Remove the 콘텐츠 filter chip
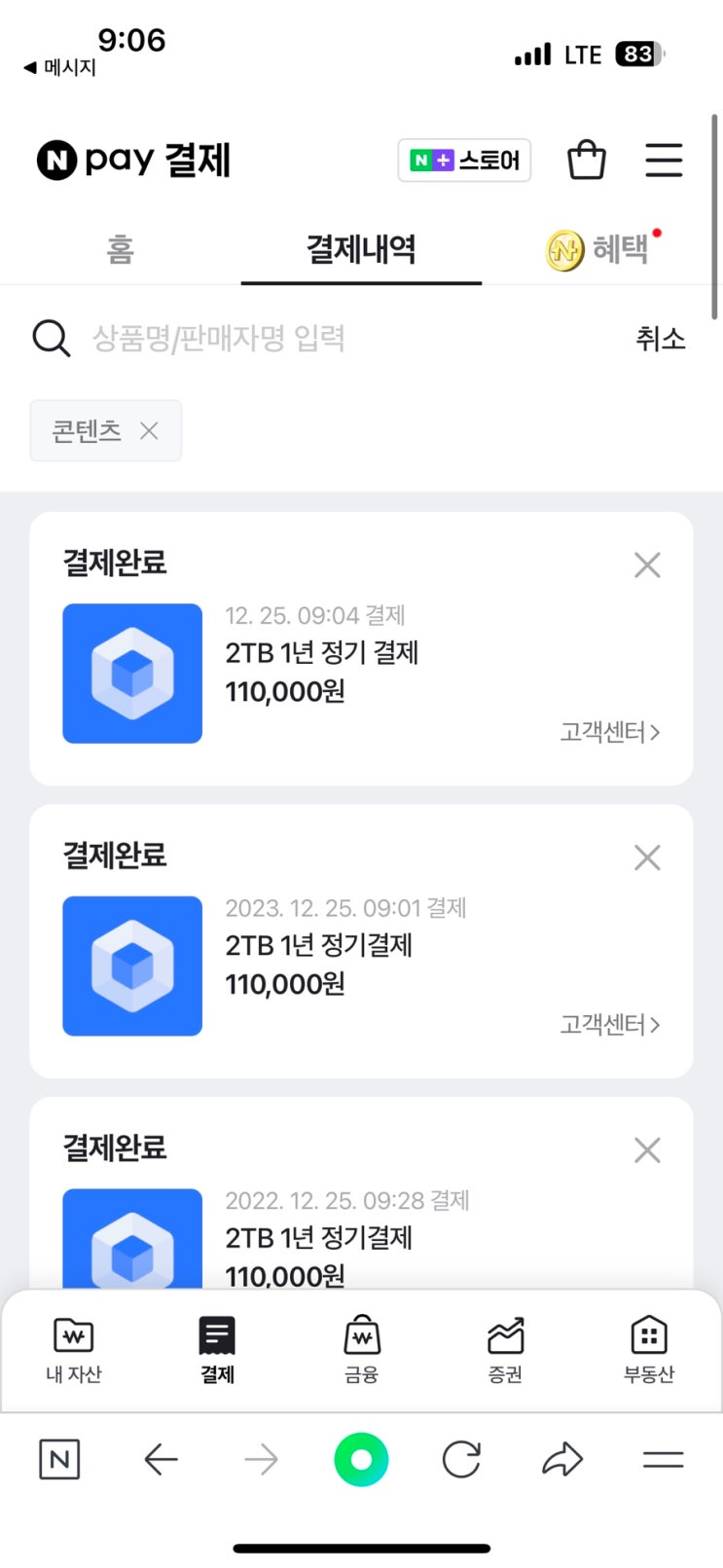The image size is (723, 1568). point(149,430)
